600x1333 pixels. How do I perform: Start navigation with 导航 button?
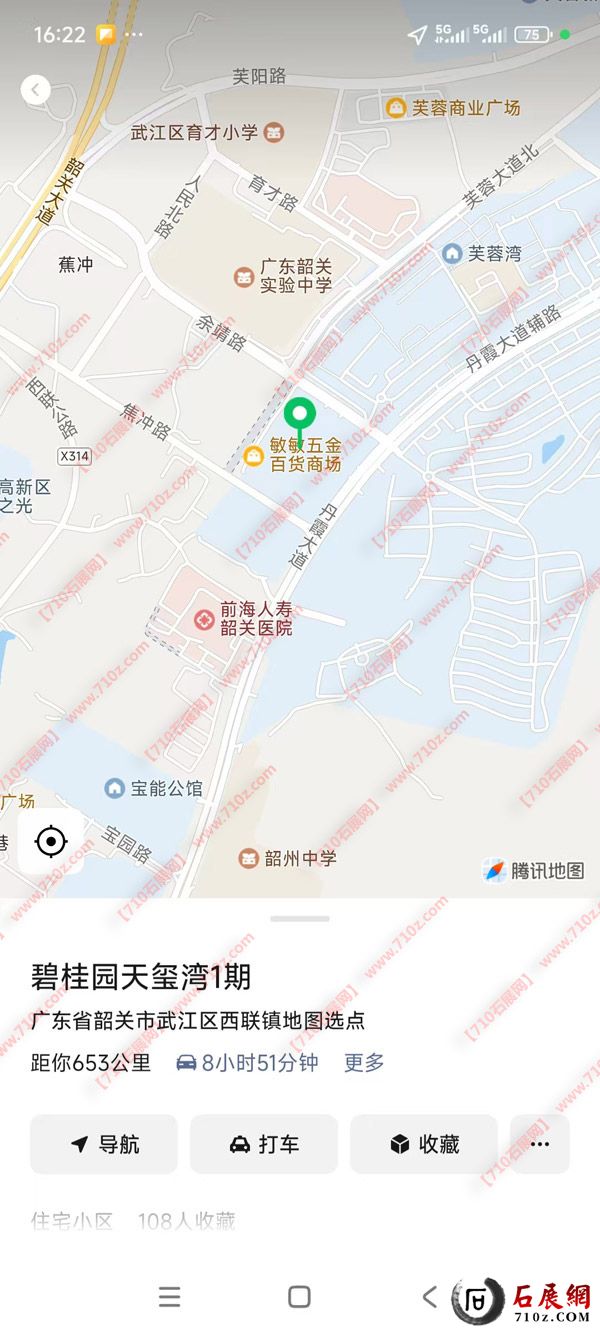pos(104,1144)
